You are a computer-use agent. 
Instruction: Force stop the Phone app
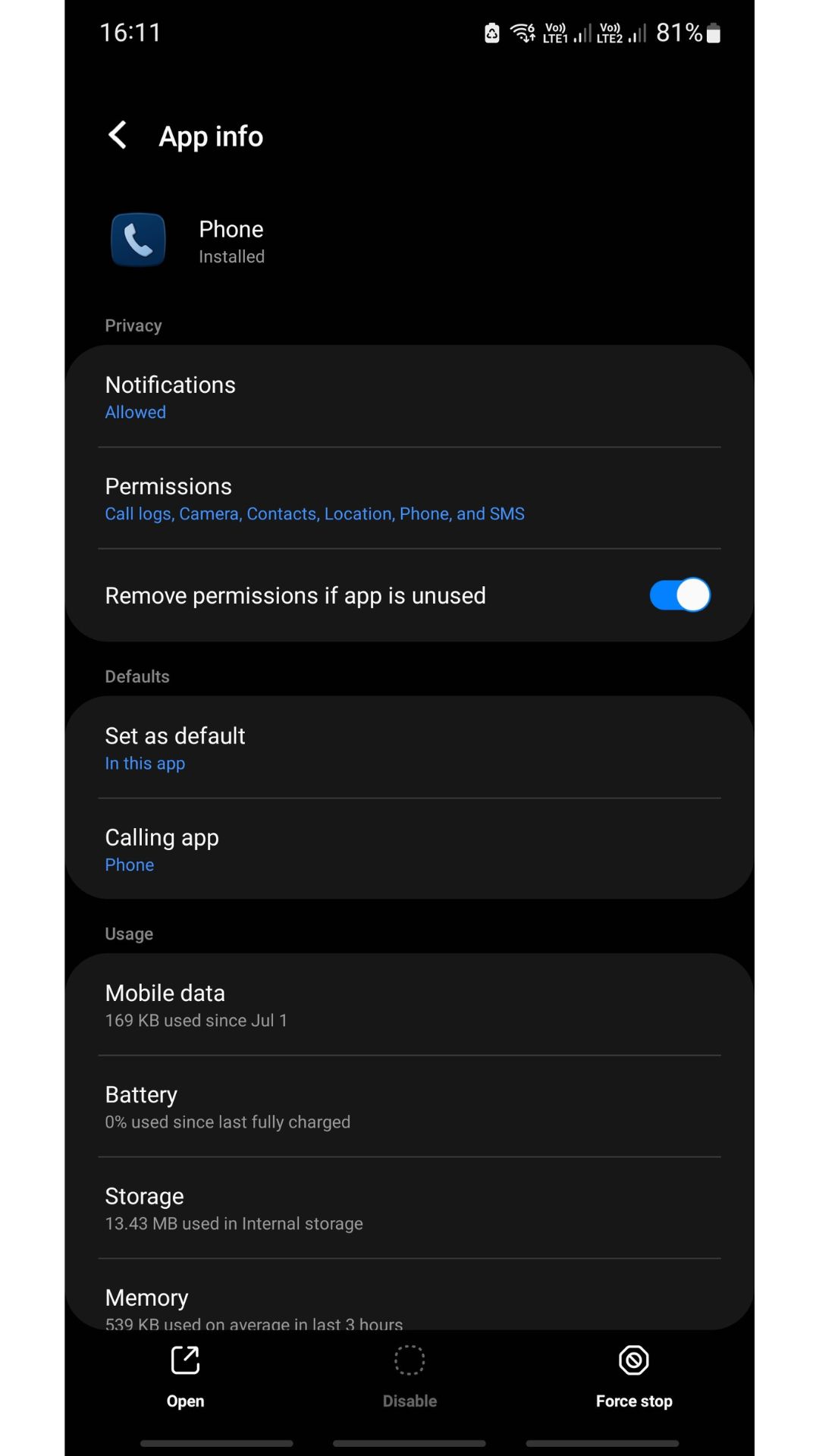(634, 1376)
